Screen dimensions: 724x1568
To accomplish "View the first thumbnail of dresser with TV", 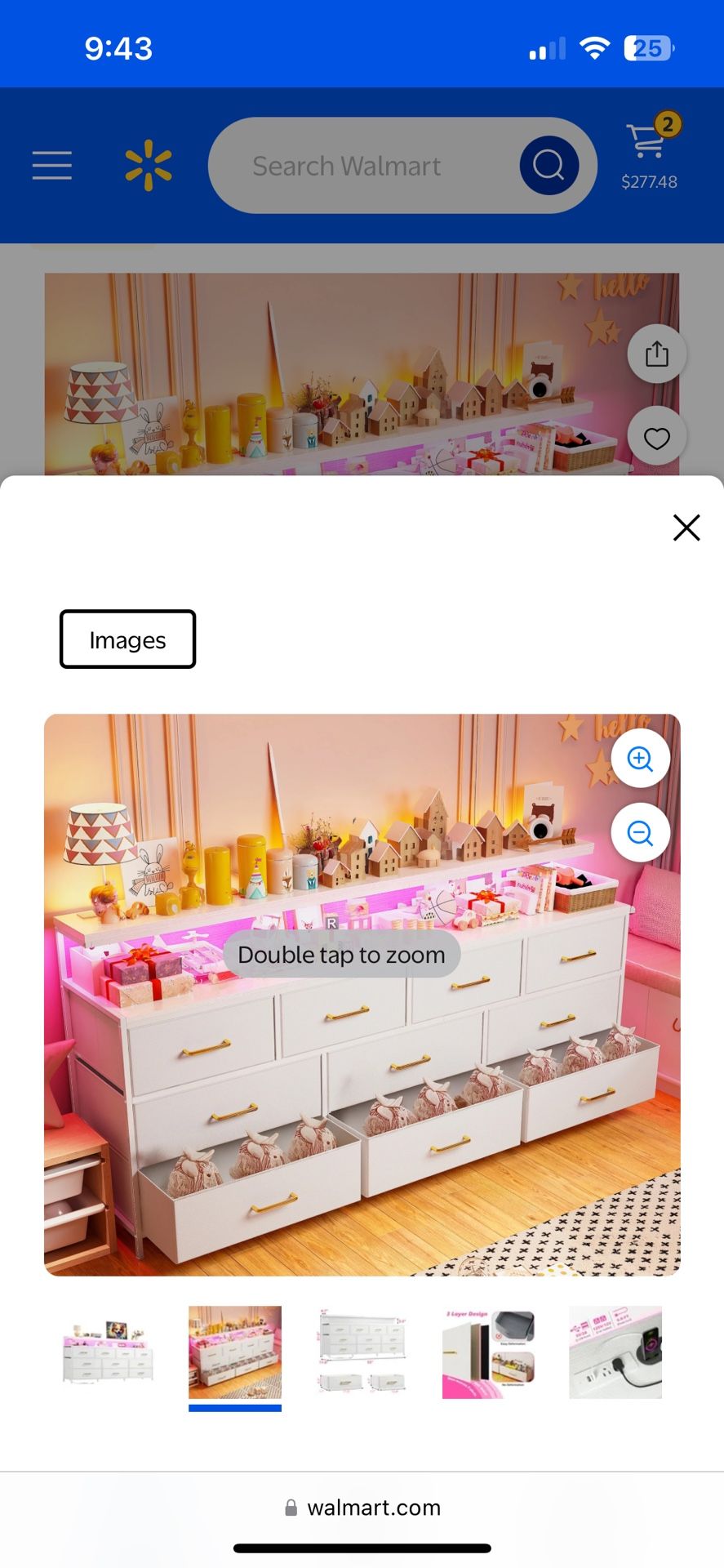I will pos(109,1352).
